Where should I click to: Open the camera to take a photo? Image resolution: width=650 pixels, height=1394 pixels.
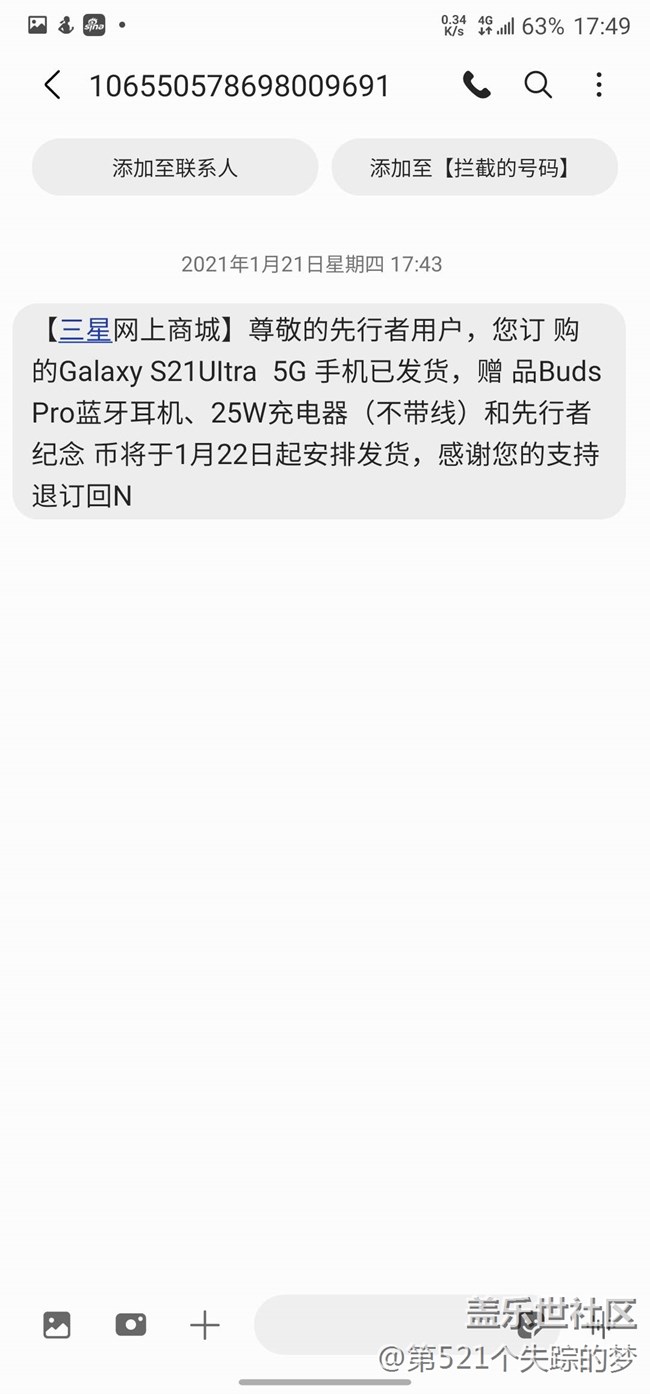coord(131,1325)
